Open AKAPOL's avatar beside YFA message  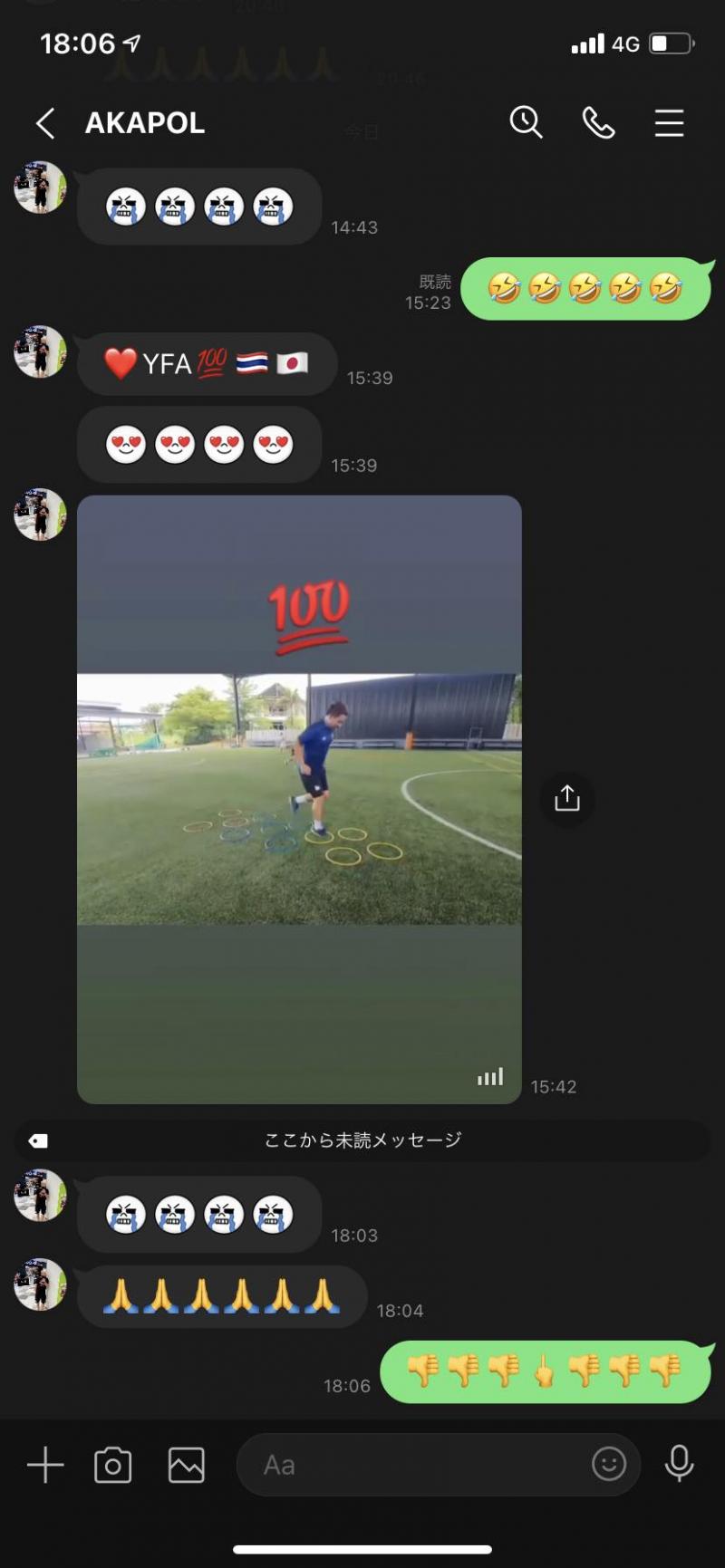[40, 351]
